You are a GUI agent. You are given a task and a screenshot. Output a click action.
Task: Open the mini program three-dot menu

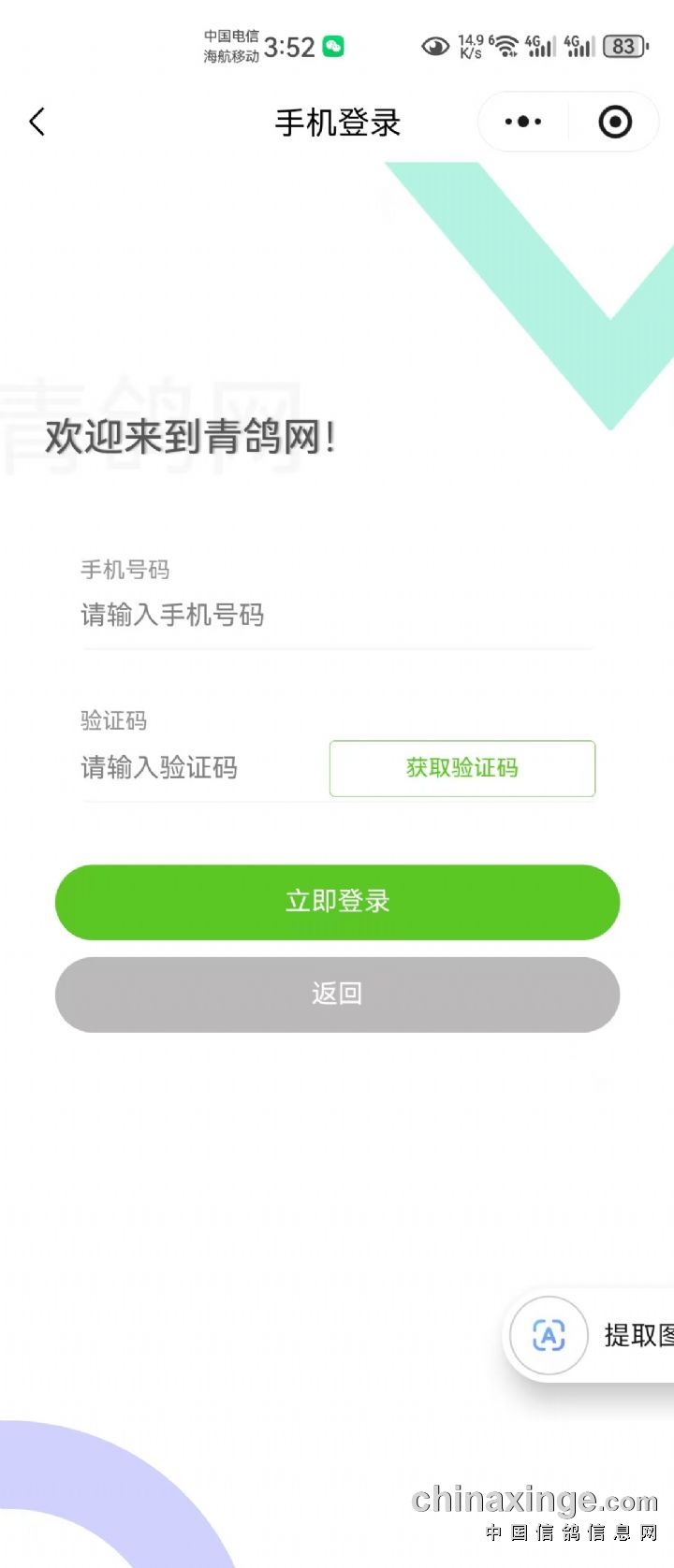pyautogui.click(x=523, y=122)
